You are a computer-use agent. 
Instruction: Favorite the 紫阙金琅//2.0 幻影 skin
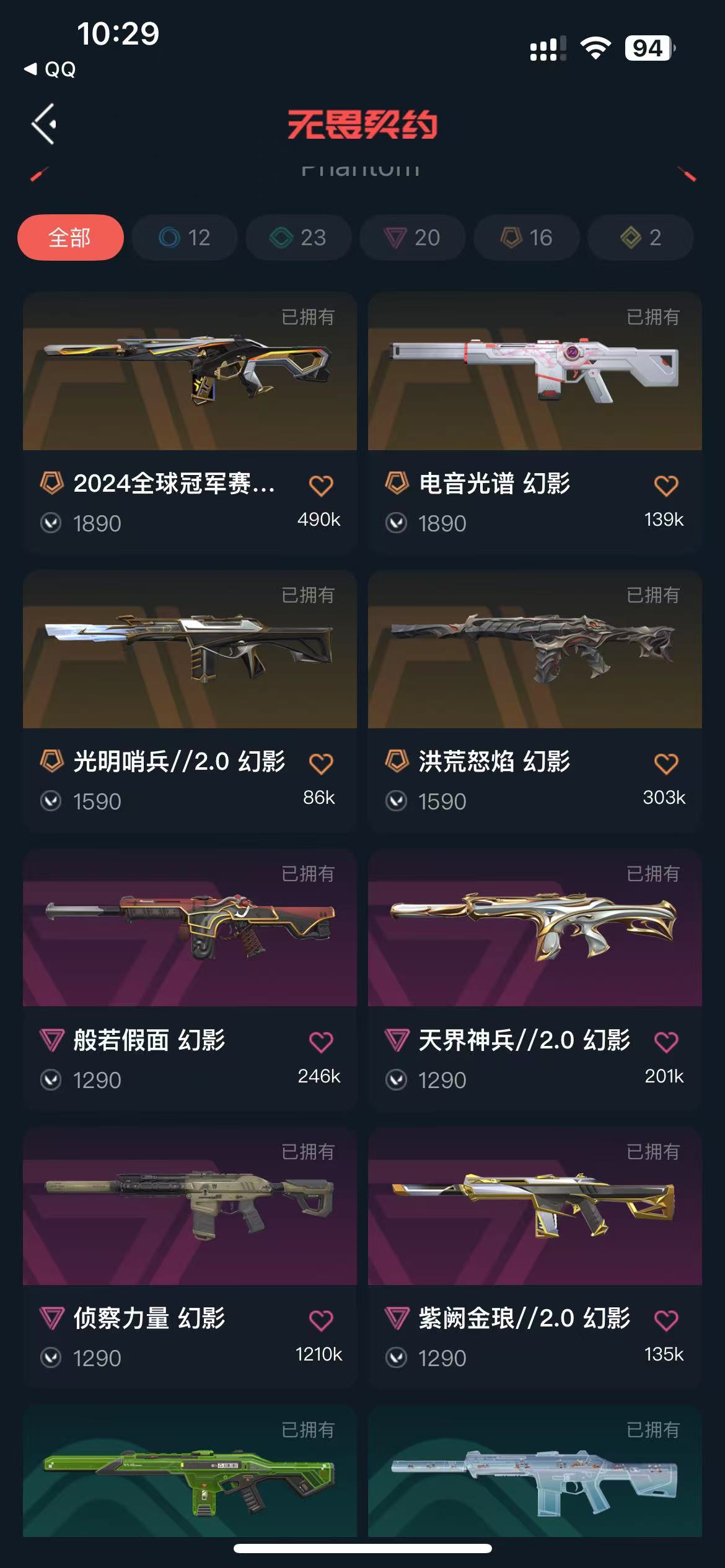point(666,1320)
